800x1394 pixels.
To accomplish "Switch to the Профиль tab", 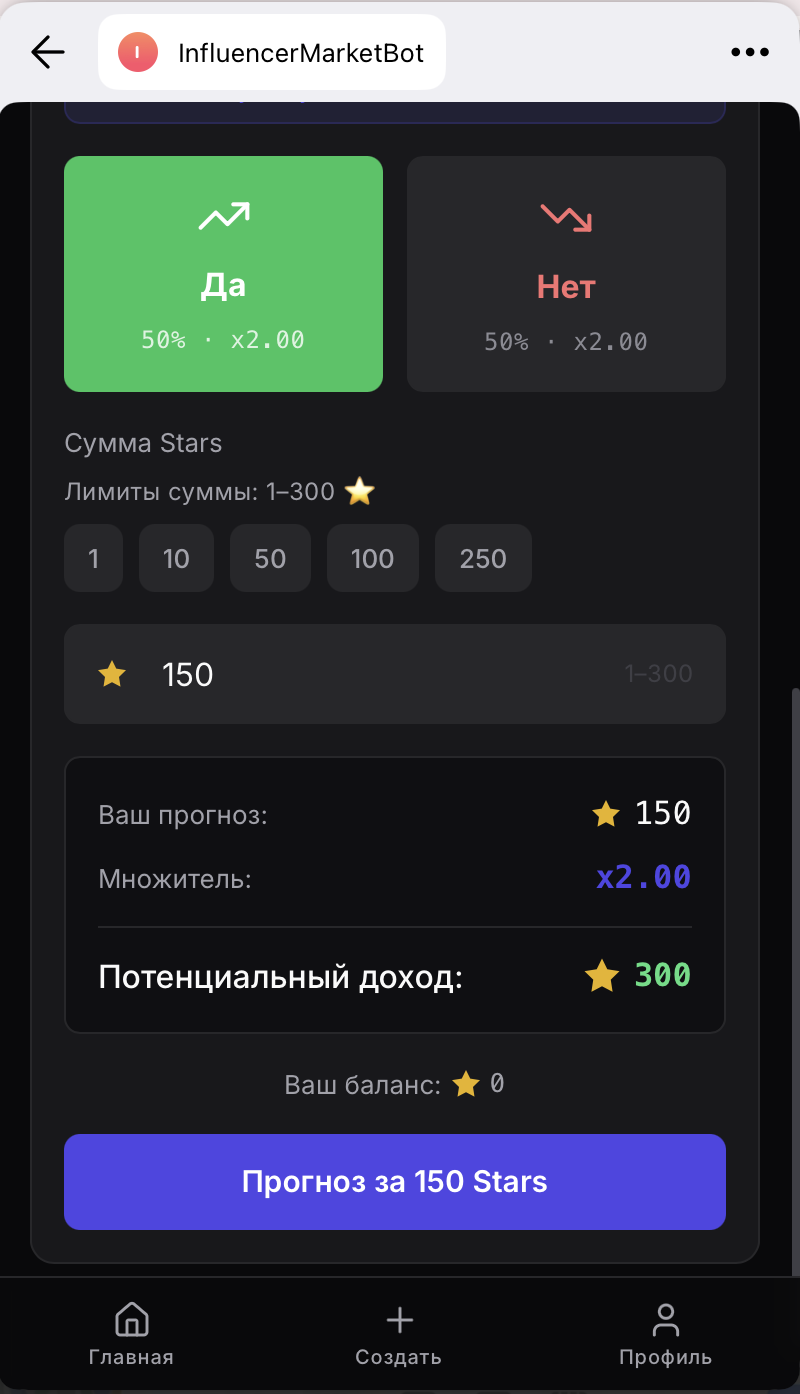I will 667,1334.
